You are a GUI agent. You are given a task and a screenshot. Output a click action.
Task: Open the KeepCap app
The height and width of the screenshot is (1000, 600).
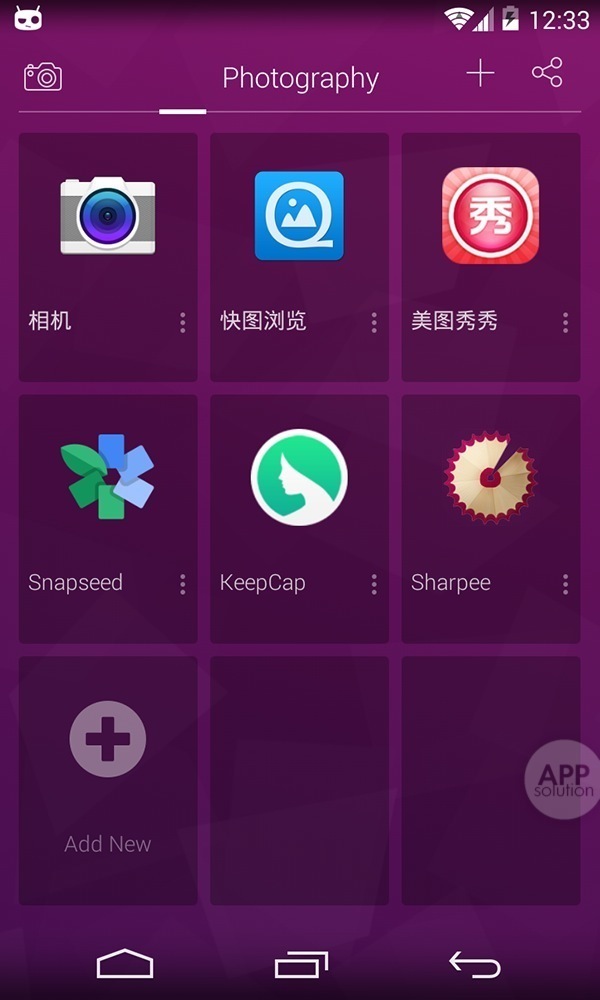(299, 477)
